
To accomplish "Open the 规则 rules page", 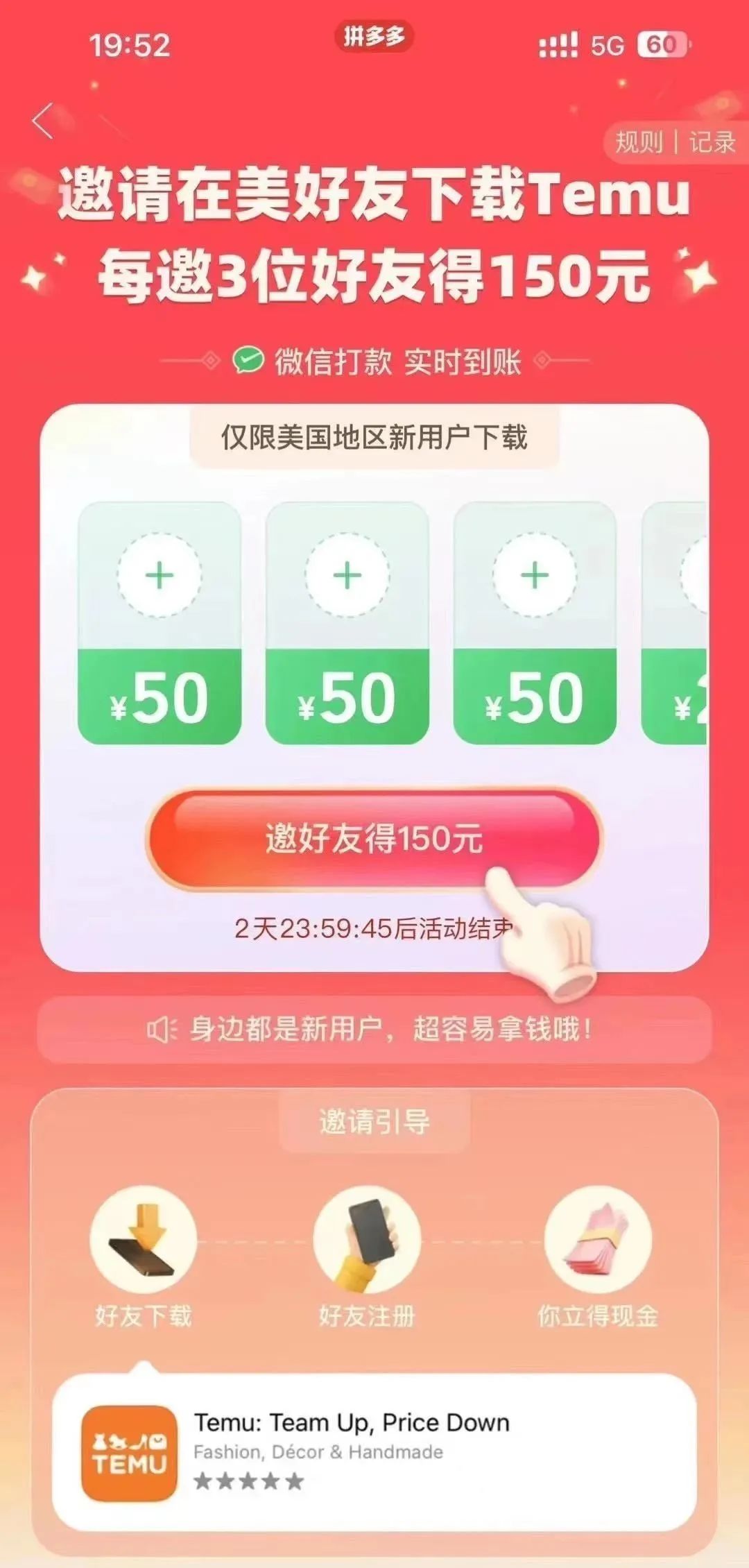I will tap(639, 142).
